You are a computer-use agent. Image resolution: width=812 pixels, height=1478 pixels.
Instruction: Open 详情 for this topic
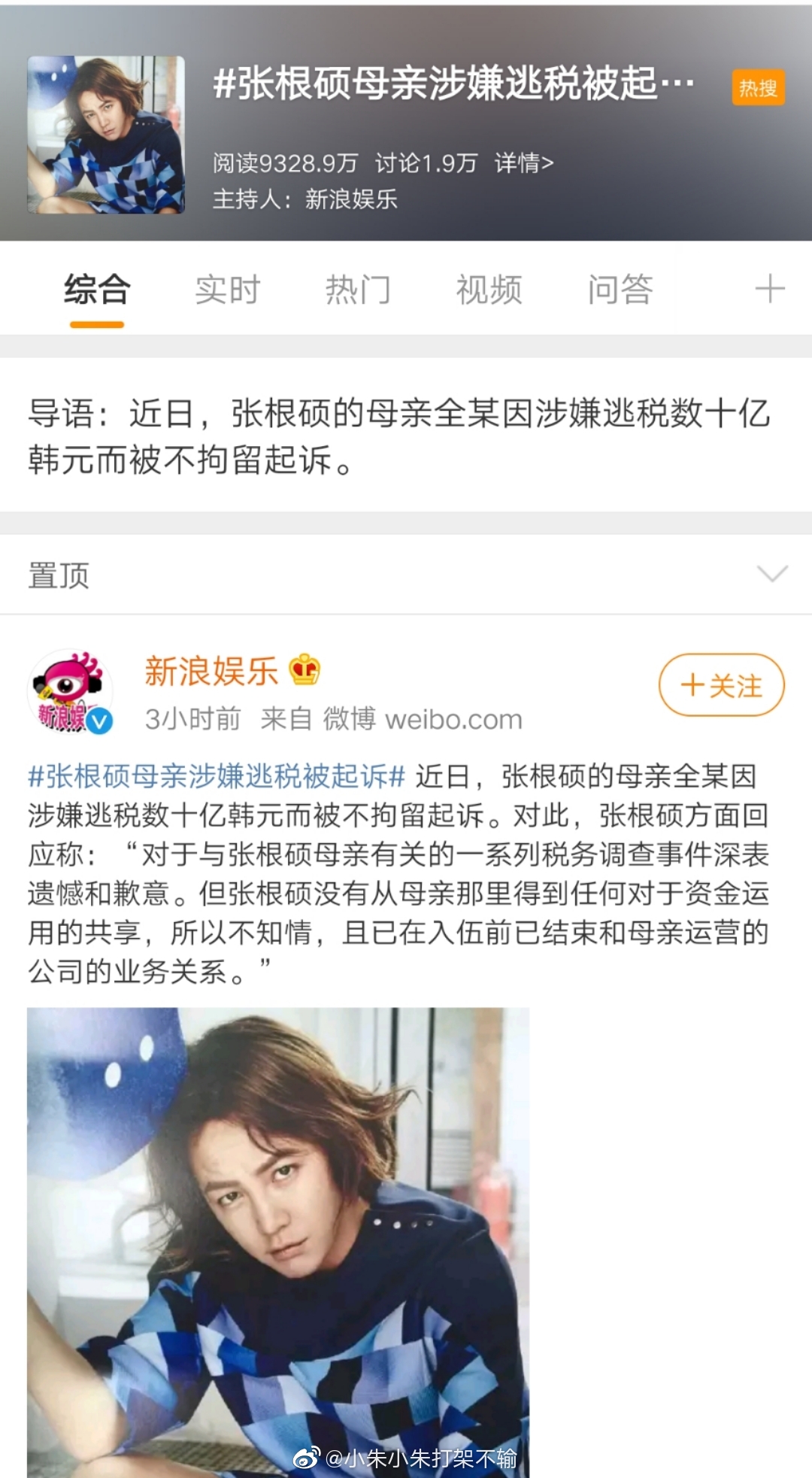point(524,162)
